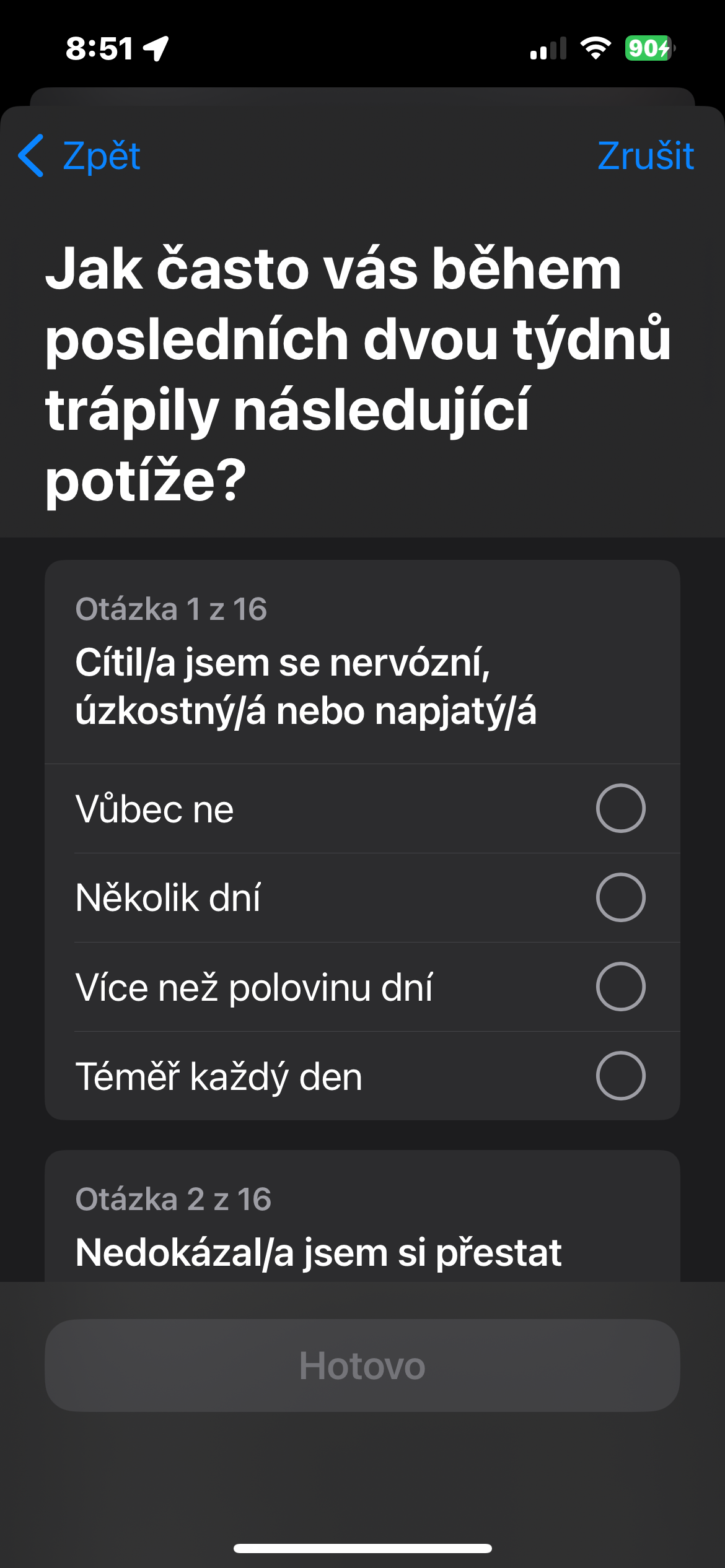725x1568 pixels.
Task: Tap the Hotovo button
Action: (x=362, y=1365)
